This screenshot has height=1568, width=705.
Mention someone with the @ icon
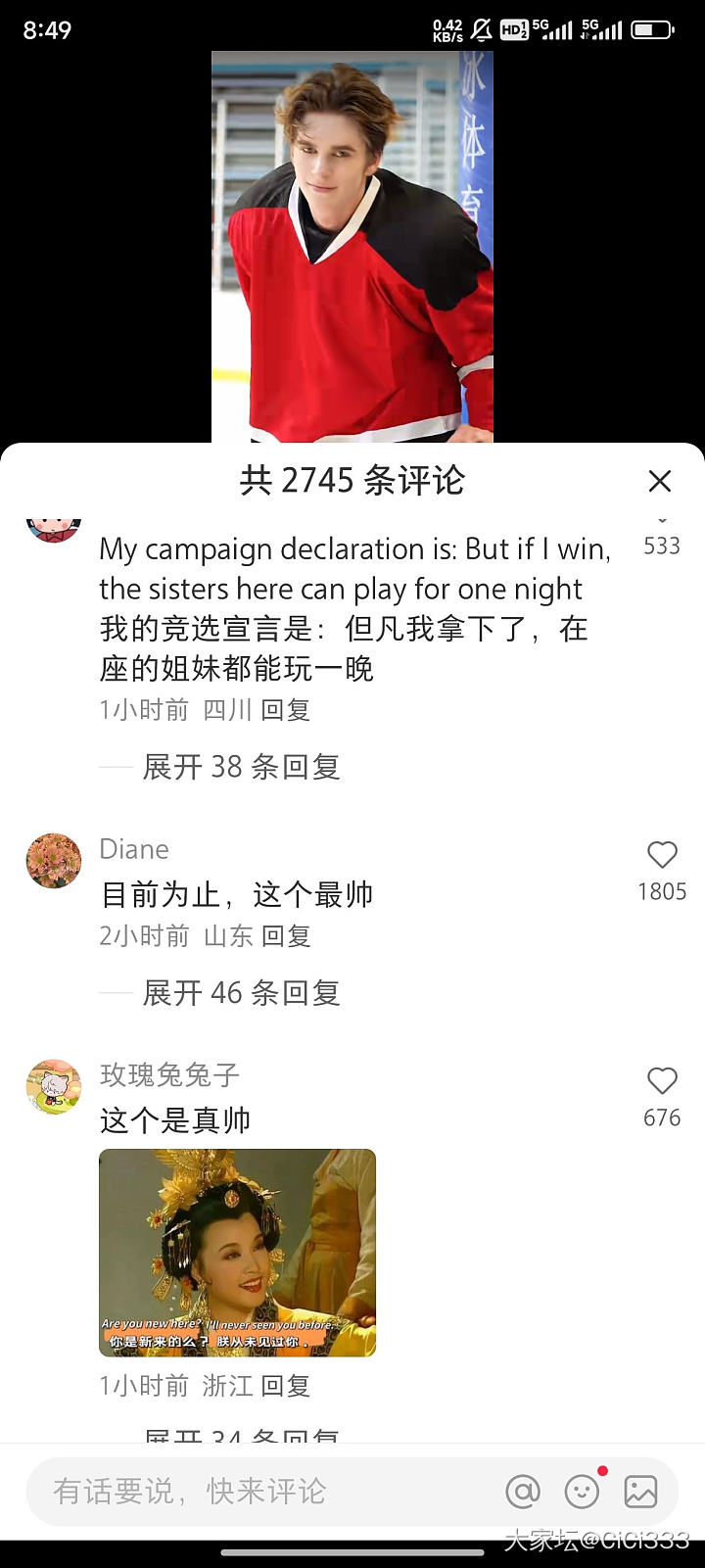click(x=523, y=1492)
